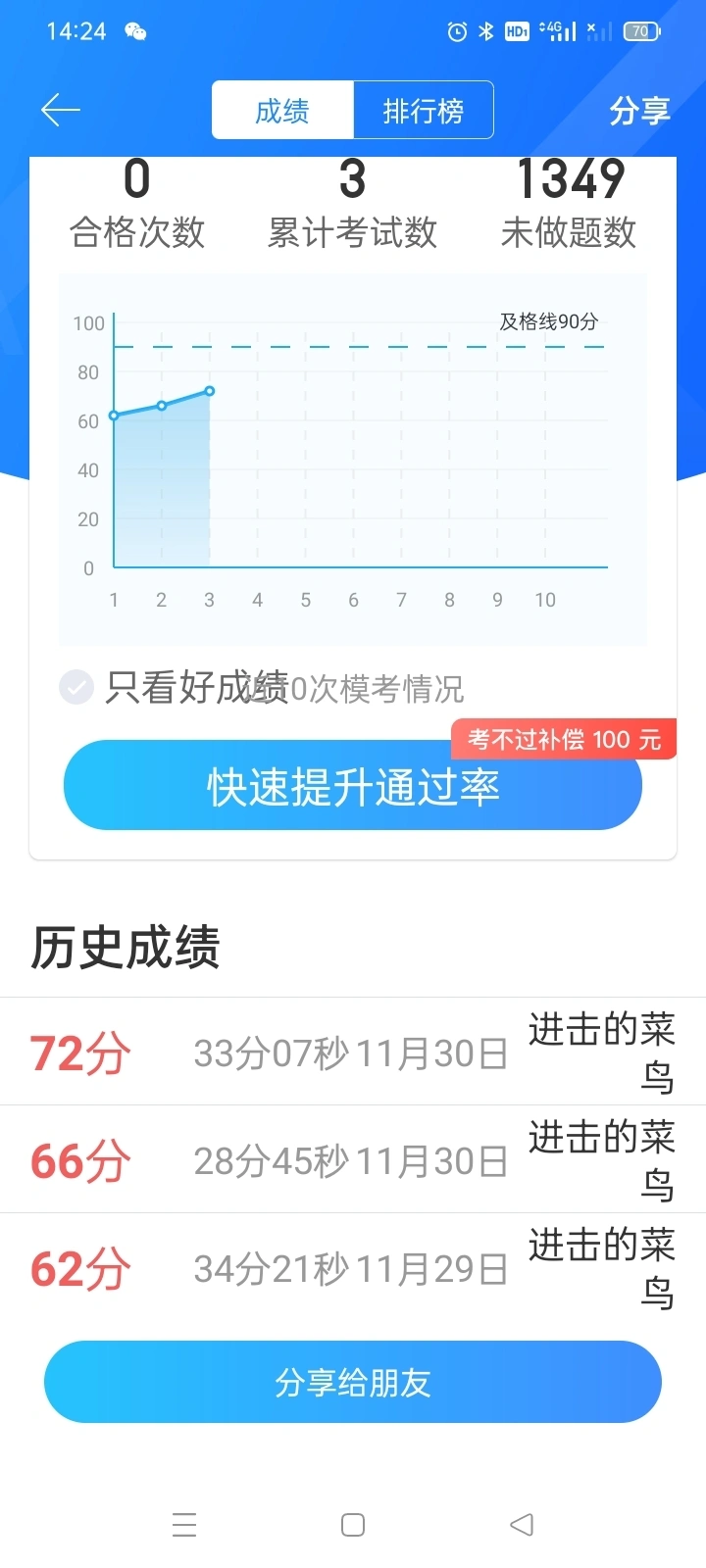Screen dimensions: 706x1568
Task: Tap 分享 in the top bar
Action: click(x=639, y=111)
